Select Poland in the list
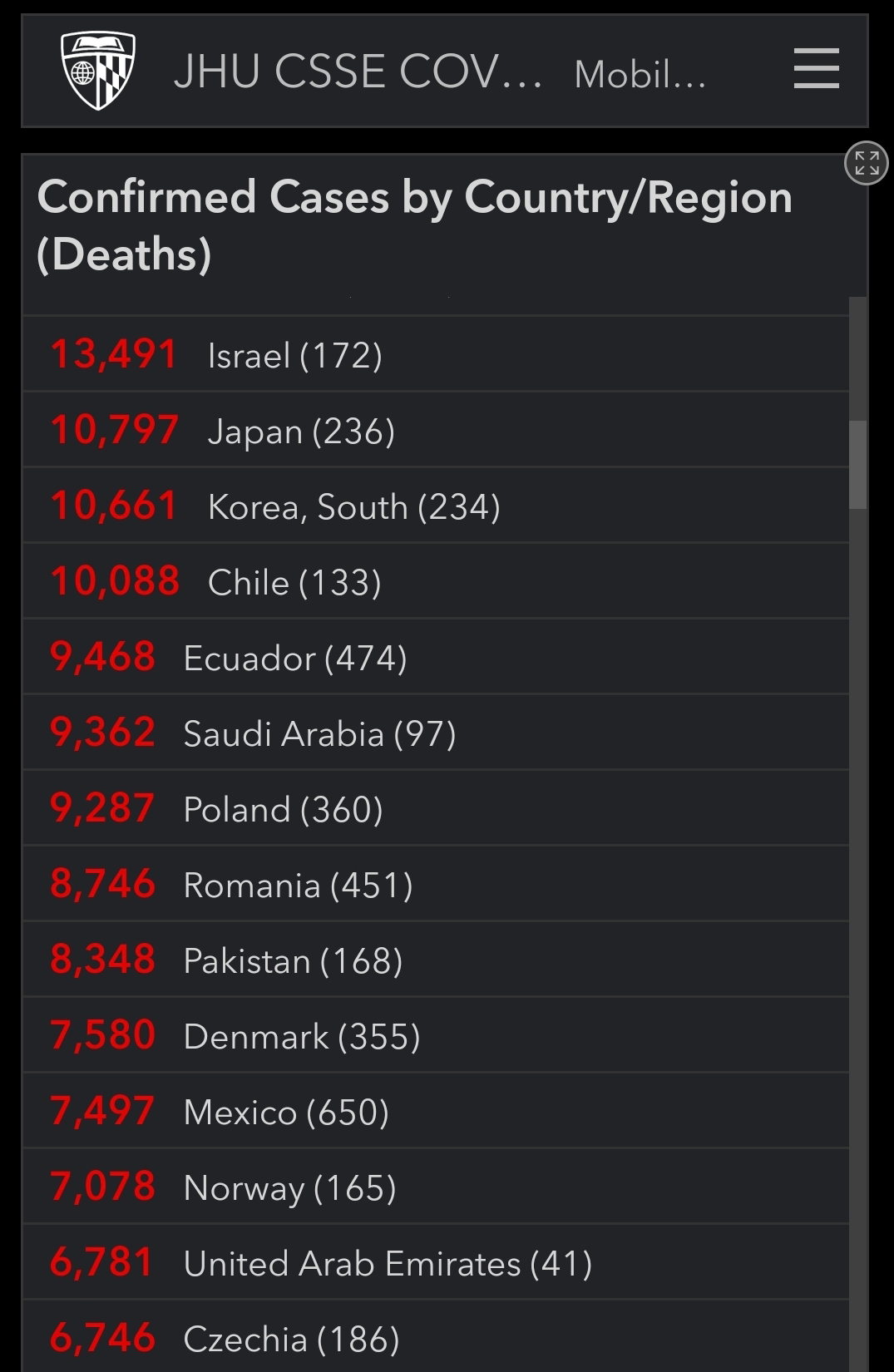 tap(436, 808)
